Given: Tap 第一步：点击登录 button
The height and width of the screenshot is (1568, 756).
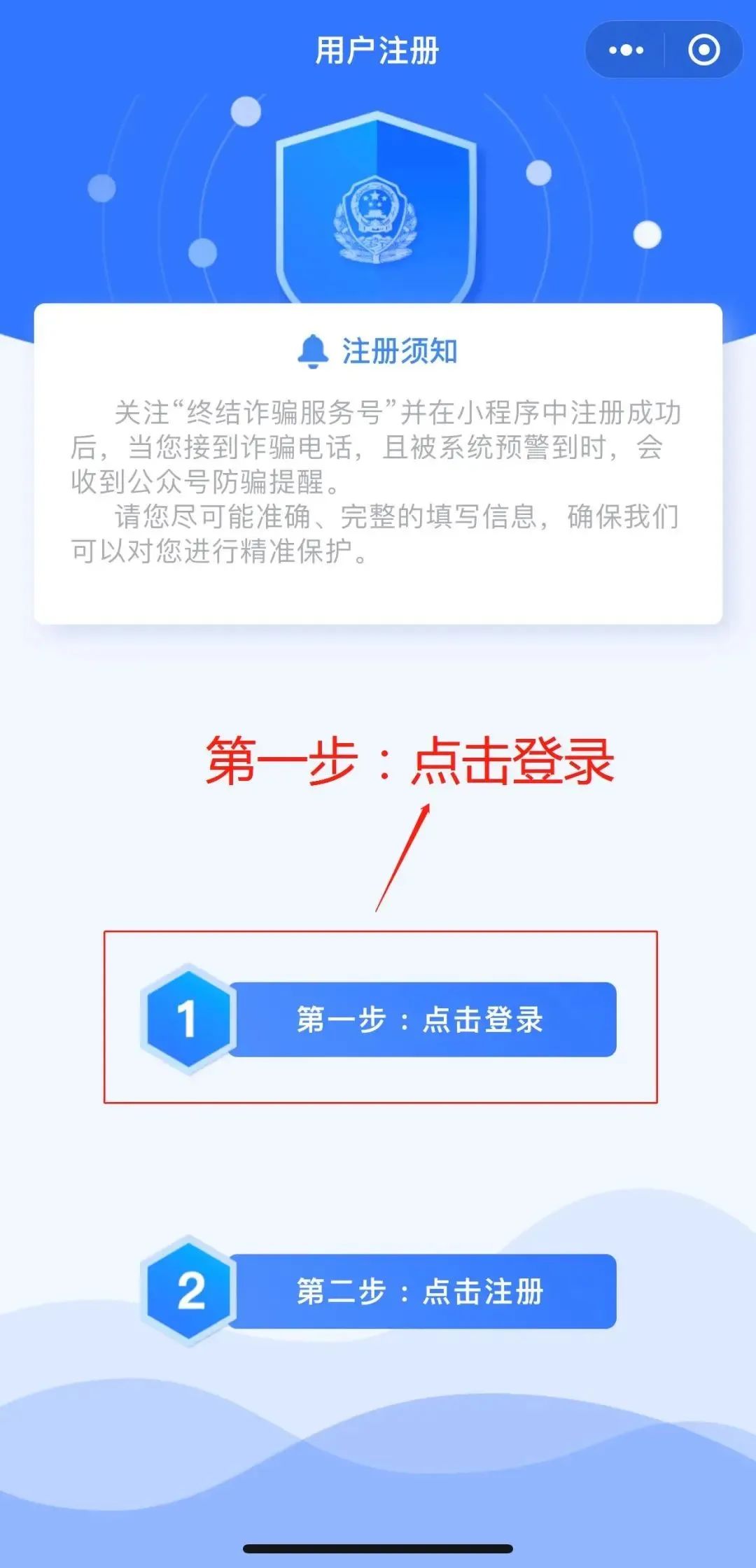Looking at the screenshot, I should pos(420,1019).
